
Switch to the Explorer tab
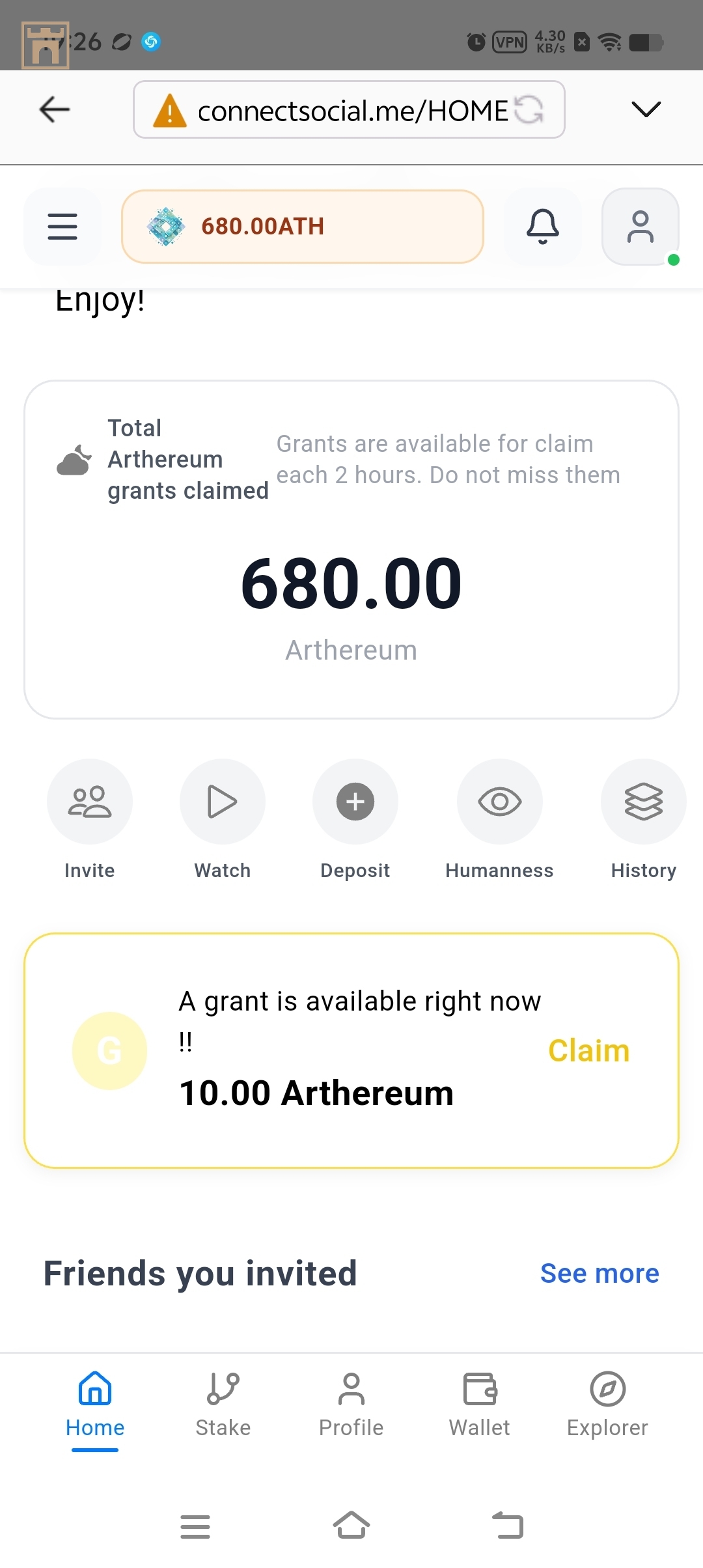coord(607,1405)
